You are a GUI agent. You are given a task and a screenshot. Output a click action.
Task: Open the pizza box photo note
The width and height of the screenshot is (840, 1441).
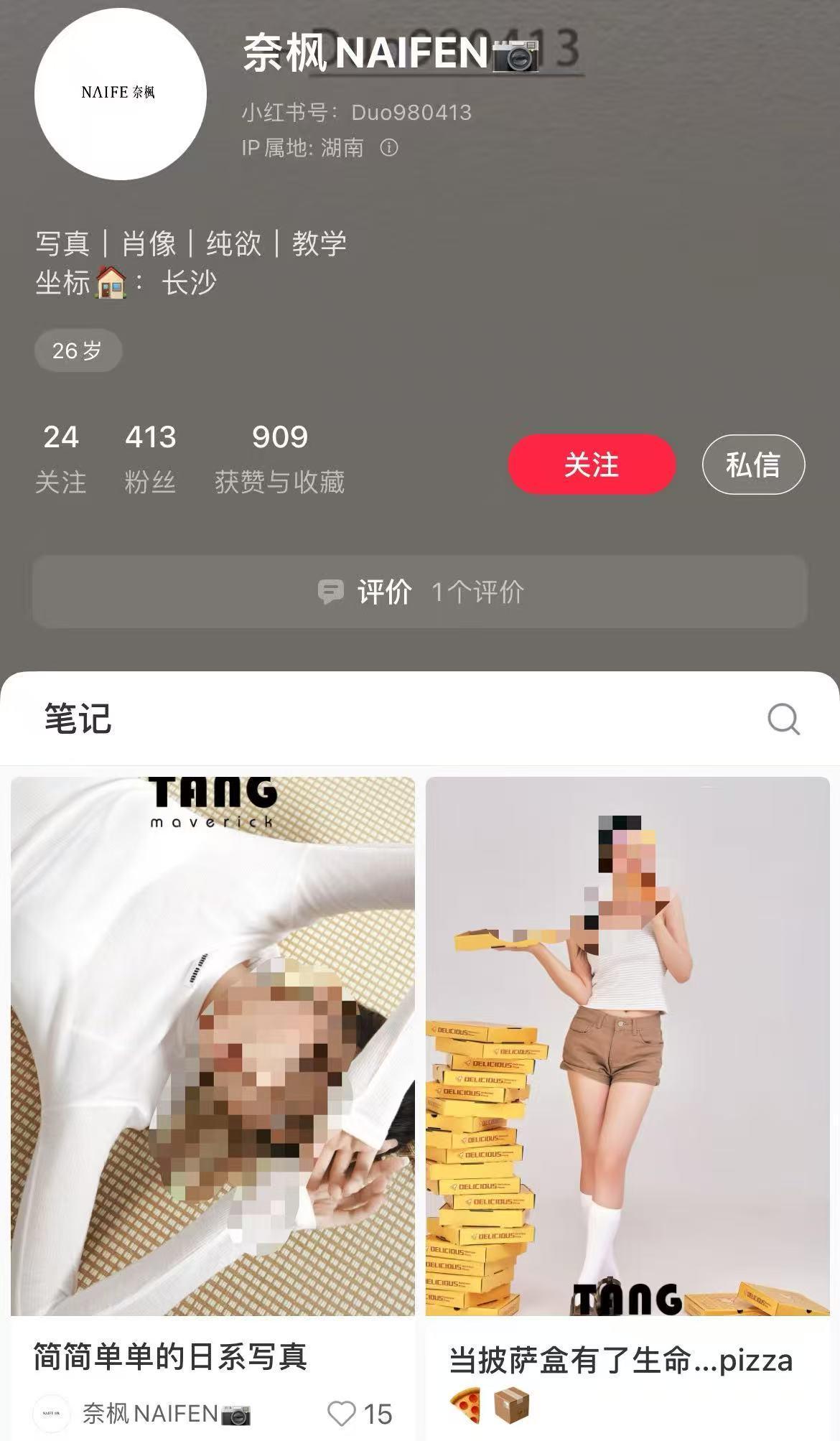(627, 1048)
